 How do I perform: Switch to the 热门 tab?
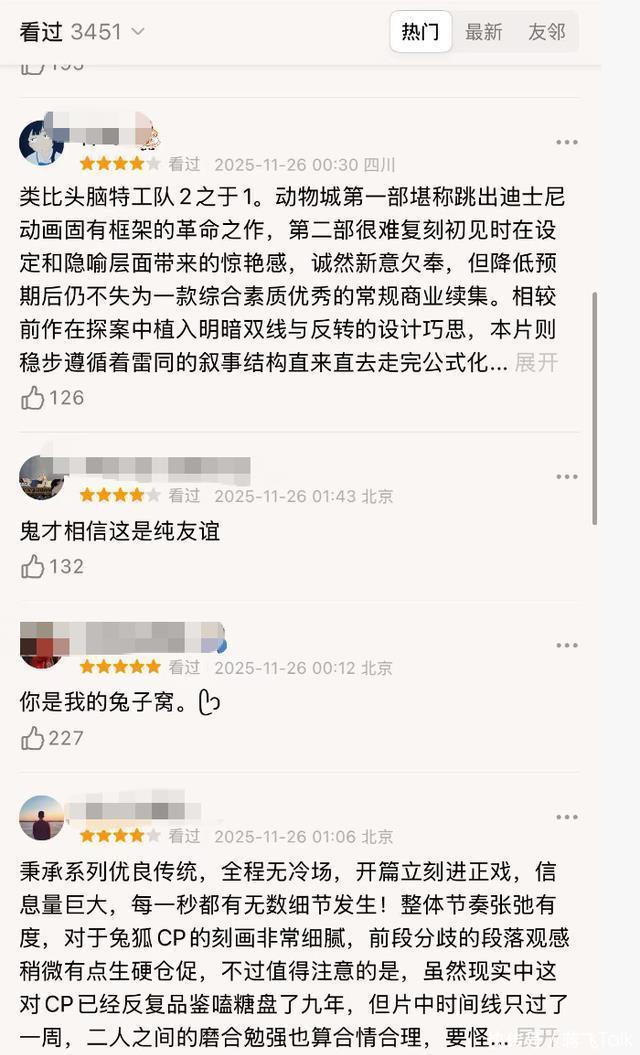pos(420,32)
